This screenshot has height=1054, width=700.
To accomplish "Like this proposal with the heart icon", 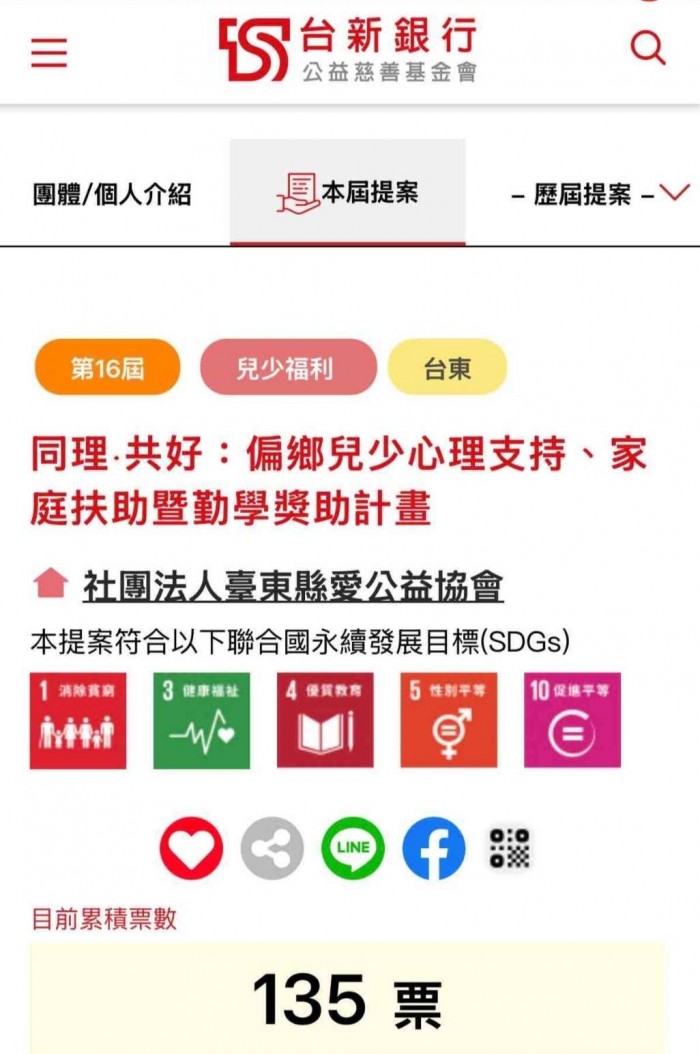I will pyautogui.click(x=191, y=848).
